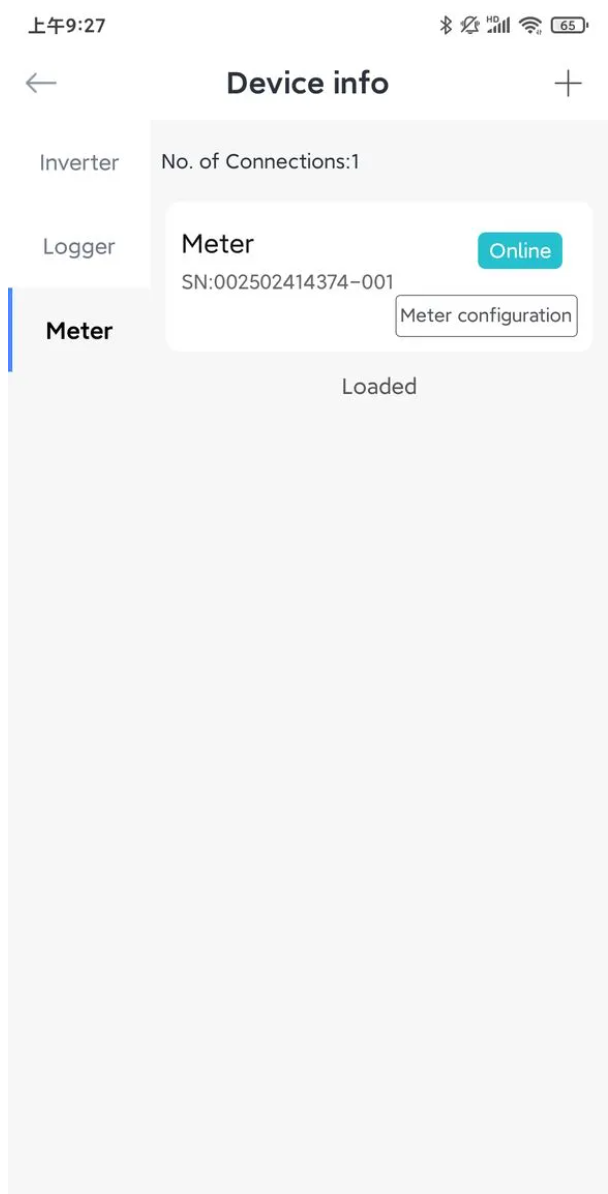608x1194 pixels.
Task: Go back using the arrow icon
Action: pyautogui.click(x=41, y=83)
